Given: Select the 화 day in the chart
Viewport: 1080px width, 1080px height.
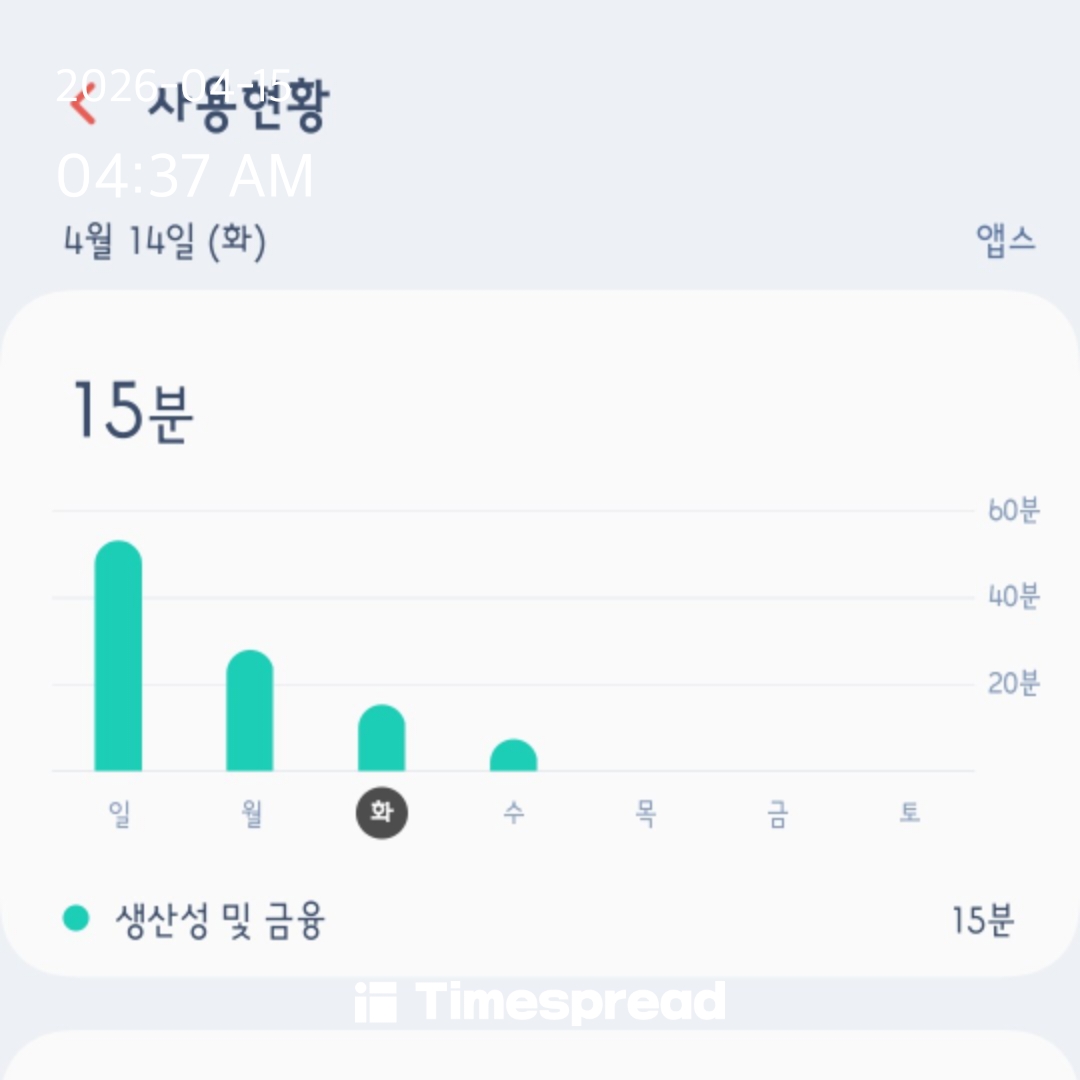Looking at the screenshot, I should tap(381, 813).
